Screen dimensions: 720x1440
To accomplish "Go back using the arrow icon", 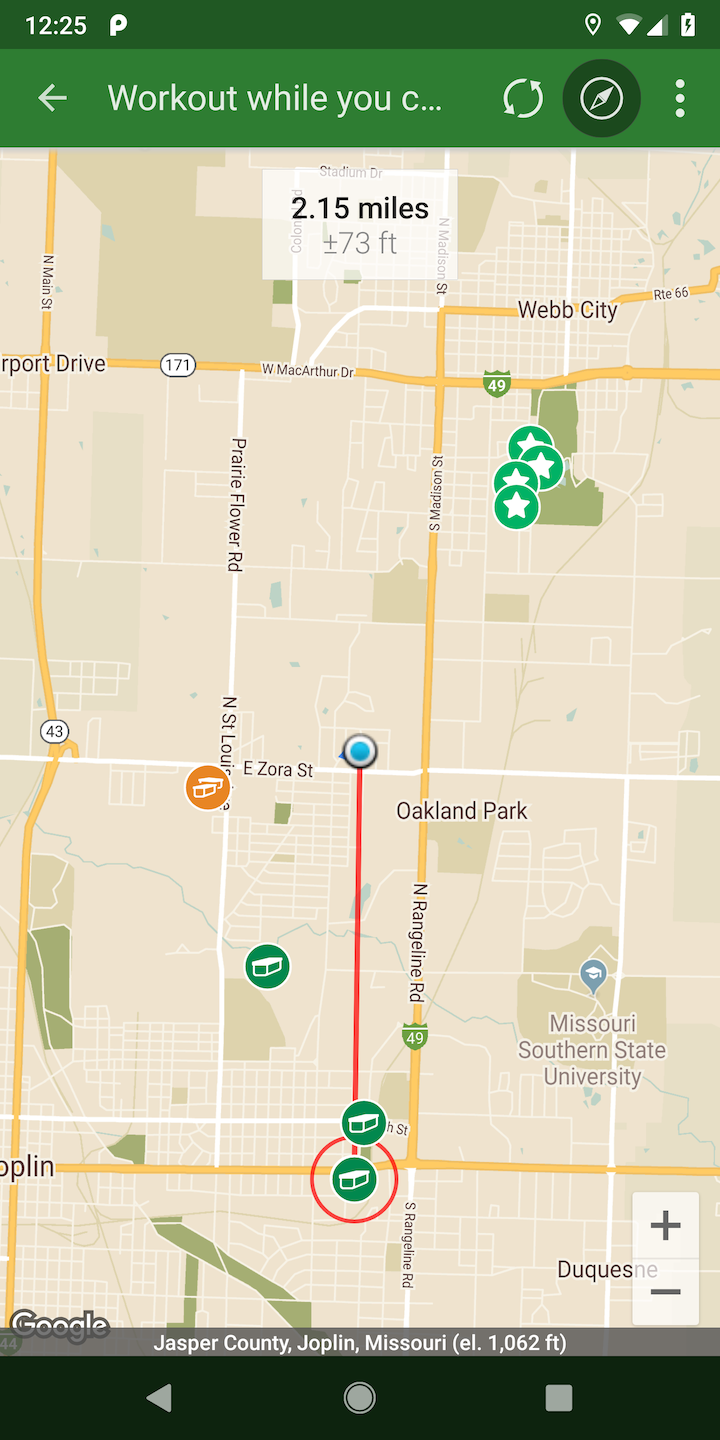I will 52,98.
